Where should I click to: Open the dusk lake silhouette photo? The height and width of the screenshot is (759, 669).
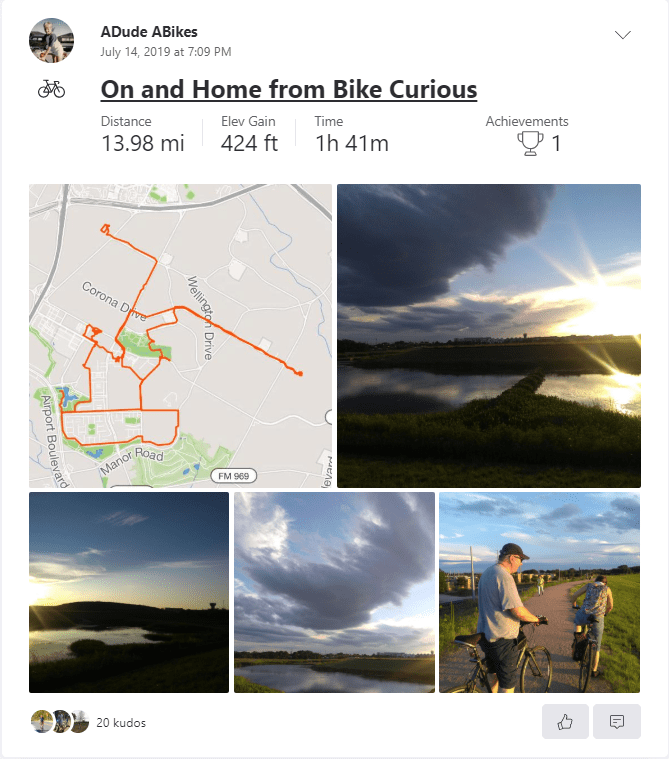coord(129,591)
